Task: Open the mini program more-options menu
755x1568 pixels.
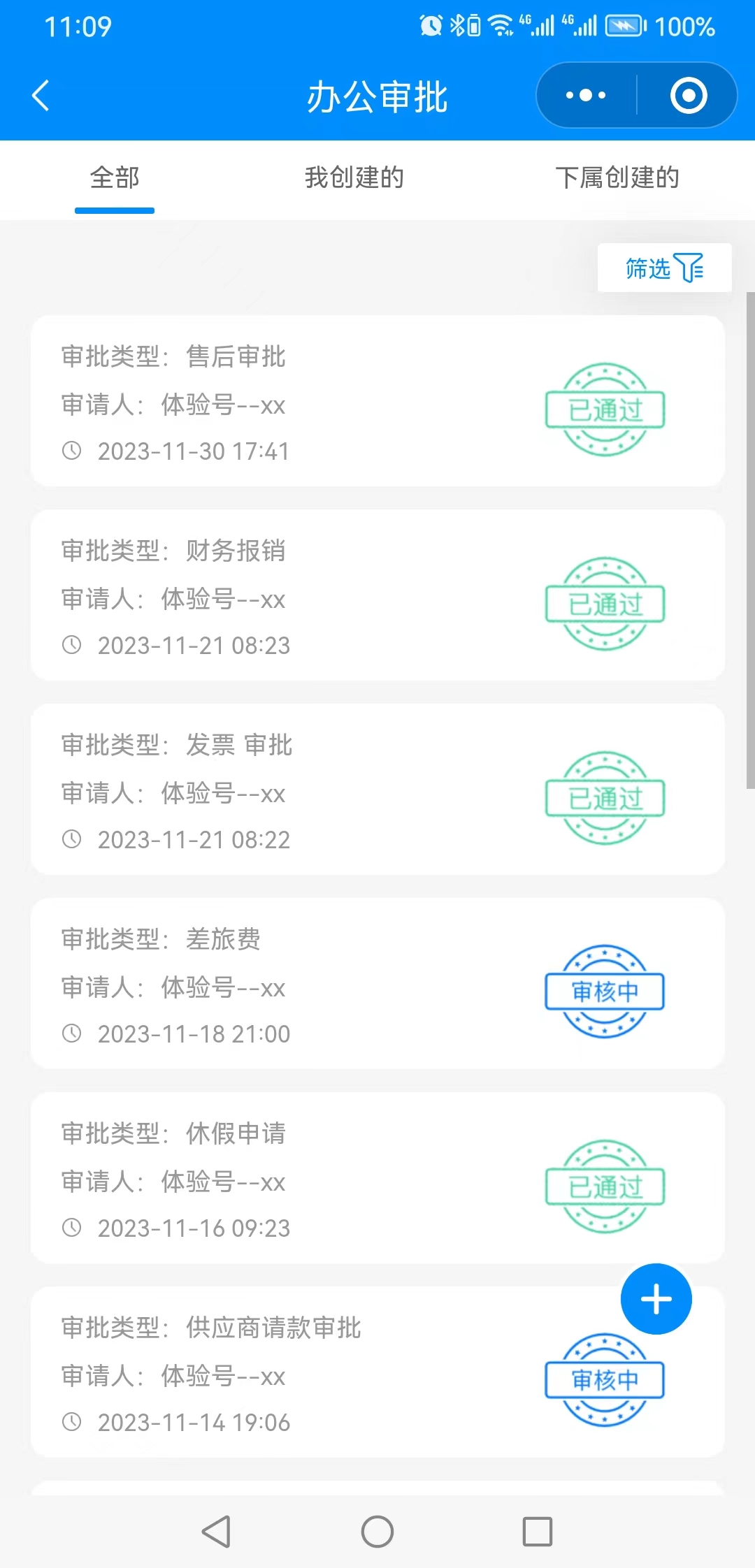Action: pos(586,96)
